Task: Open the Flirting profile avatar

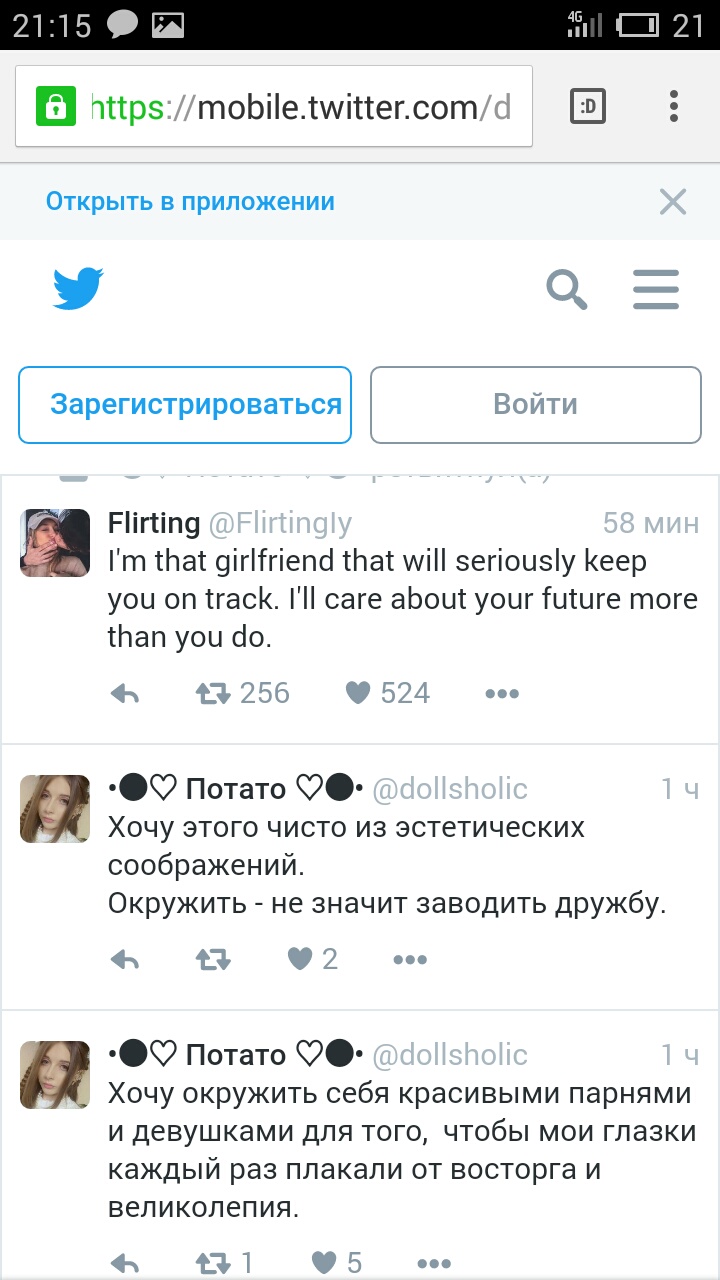Action: coord(55,542)
